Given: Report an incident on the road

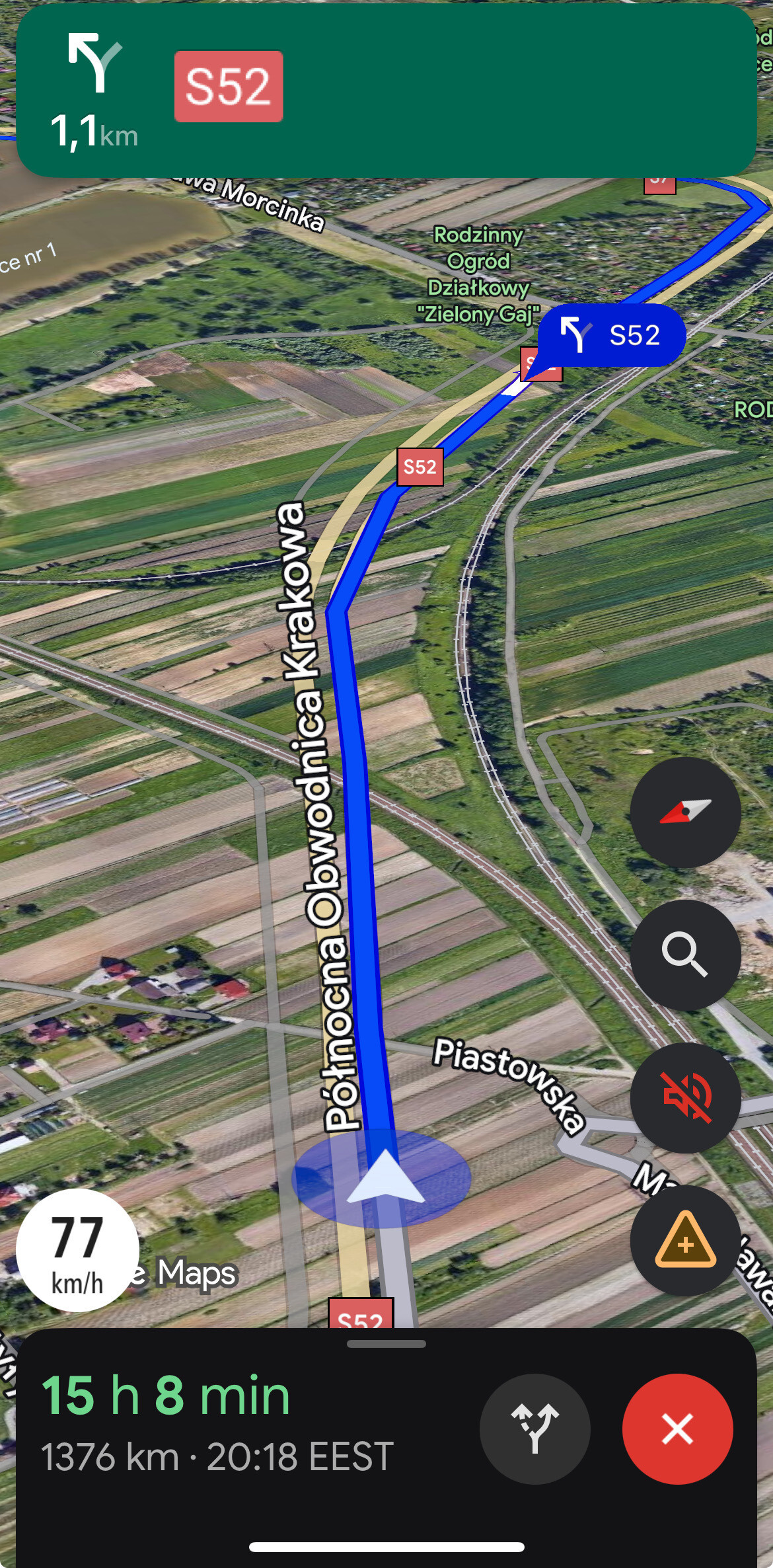Looking at the screenshot, I should click(x=685, y=1240).
